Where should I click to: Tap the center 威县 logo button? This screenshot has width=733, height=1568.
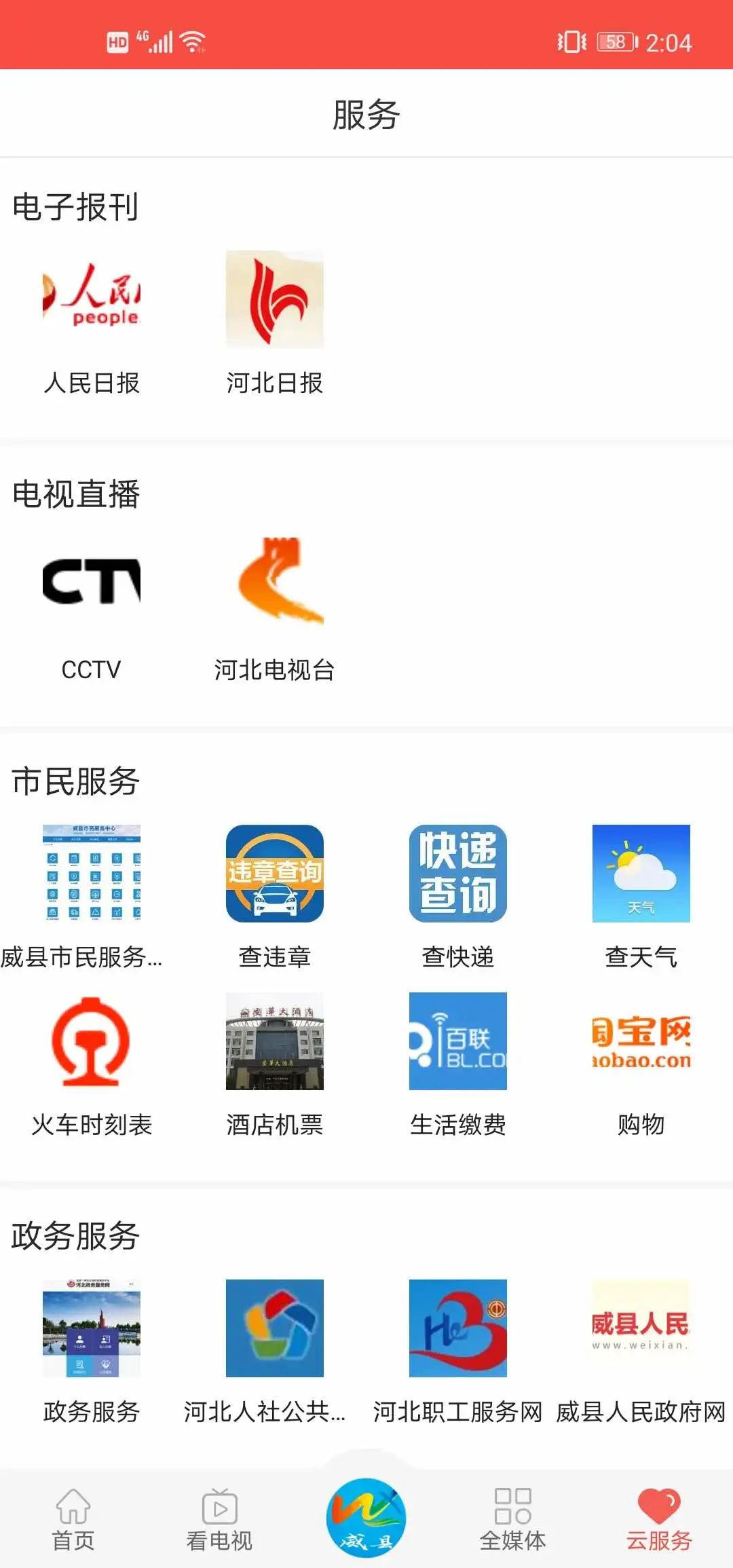366,1517
